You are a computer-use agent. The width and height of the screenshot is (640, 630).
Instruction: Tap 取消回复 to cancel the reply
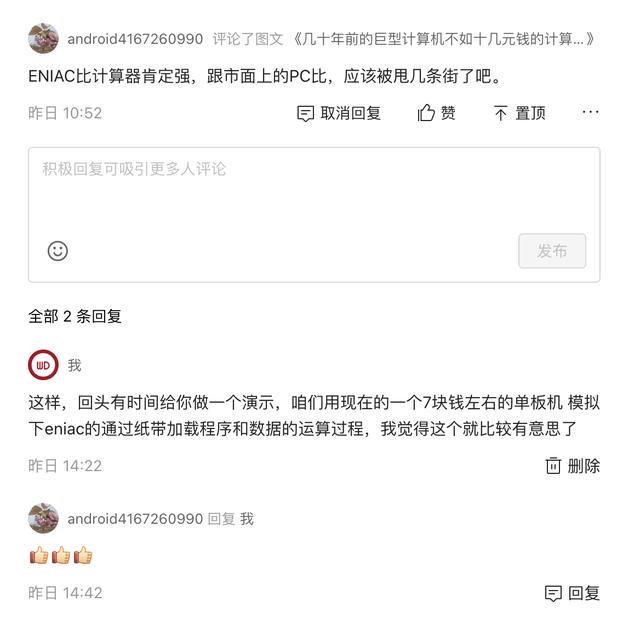click(x=339, y=113)
